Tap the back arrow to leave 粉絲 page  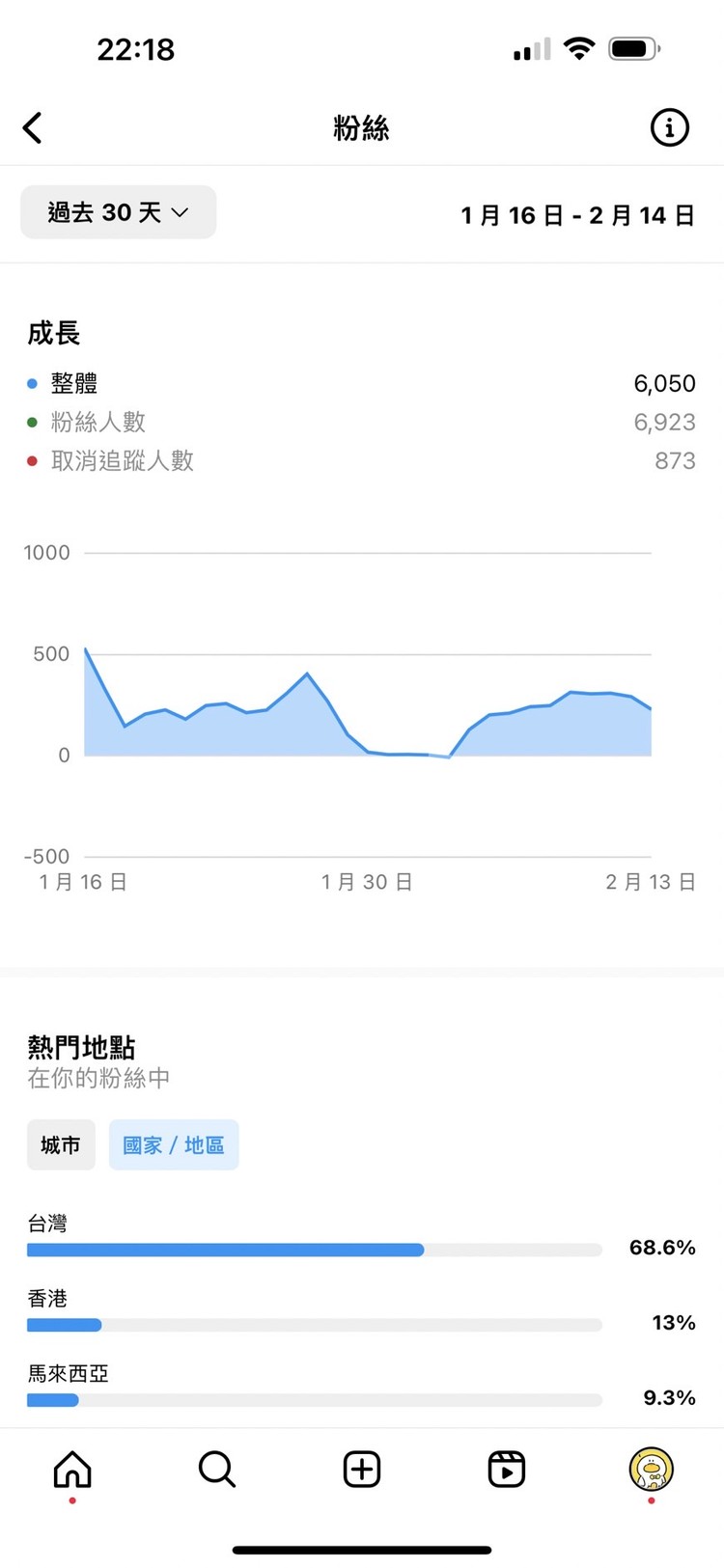33,127
